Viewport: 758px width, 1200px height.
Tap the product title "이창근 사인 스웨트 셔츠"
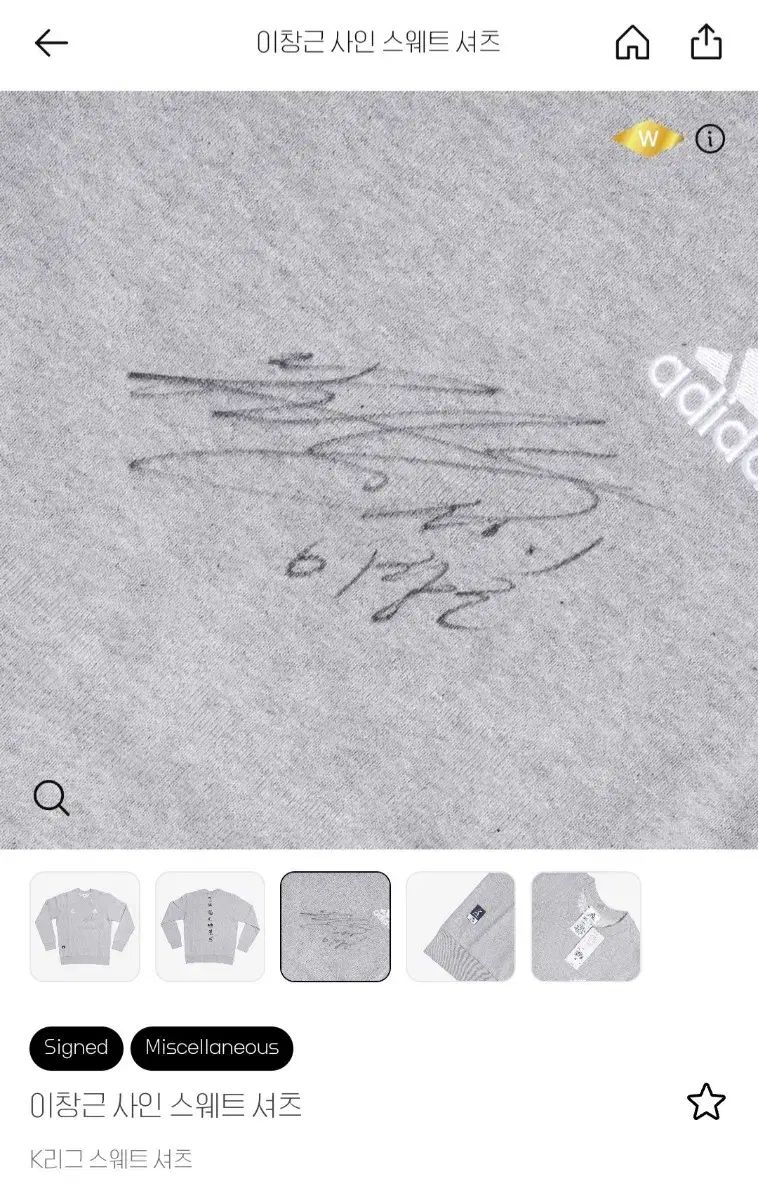coord(165,1105)
